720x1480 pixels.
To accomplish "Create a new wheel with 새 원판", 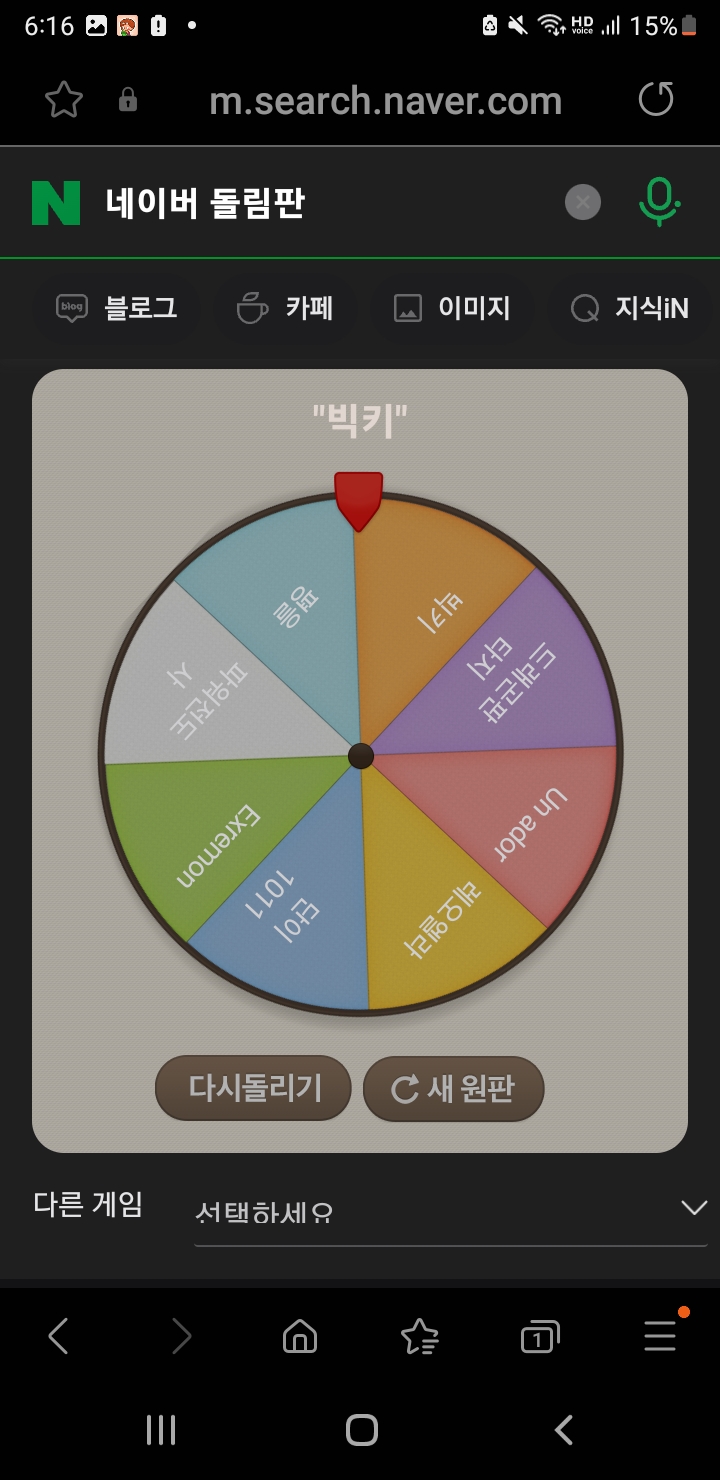I will point(453,1088).
